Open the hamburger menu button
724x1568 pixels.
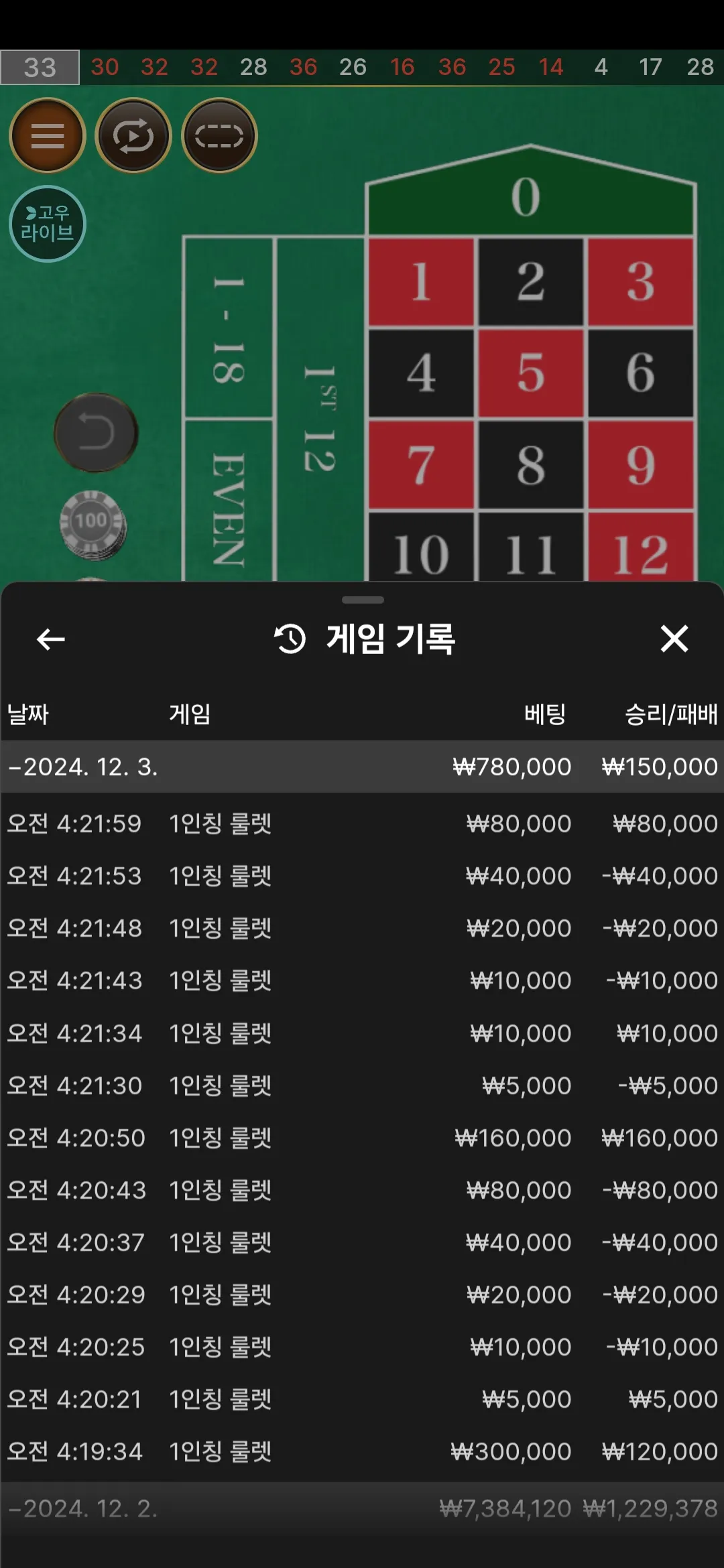click(x=48, y=135)
